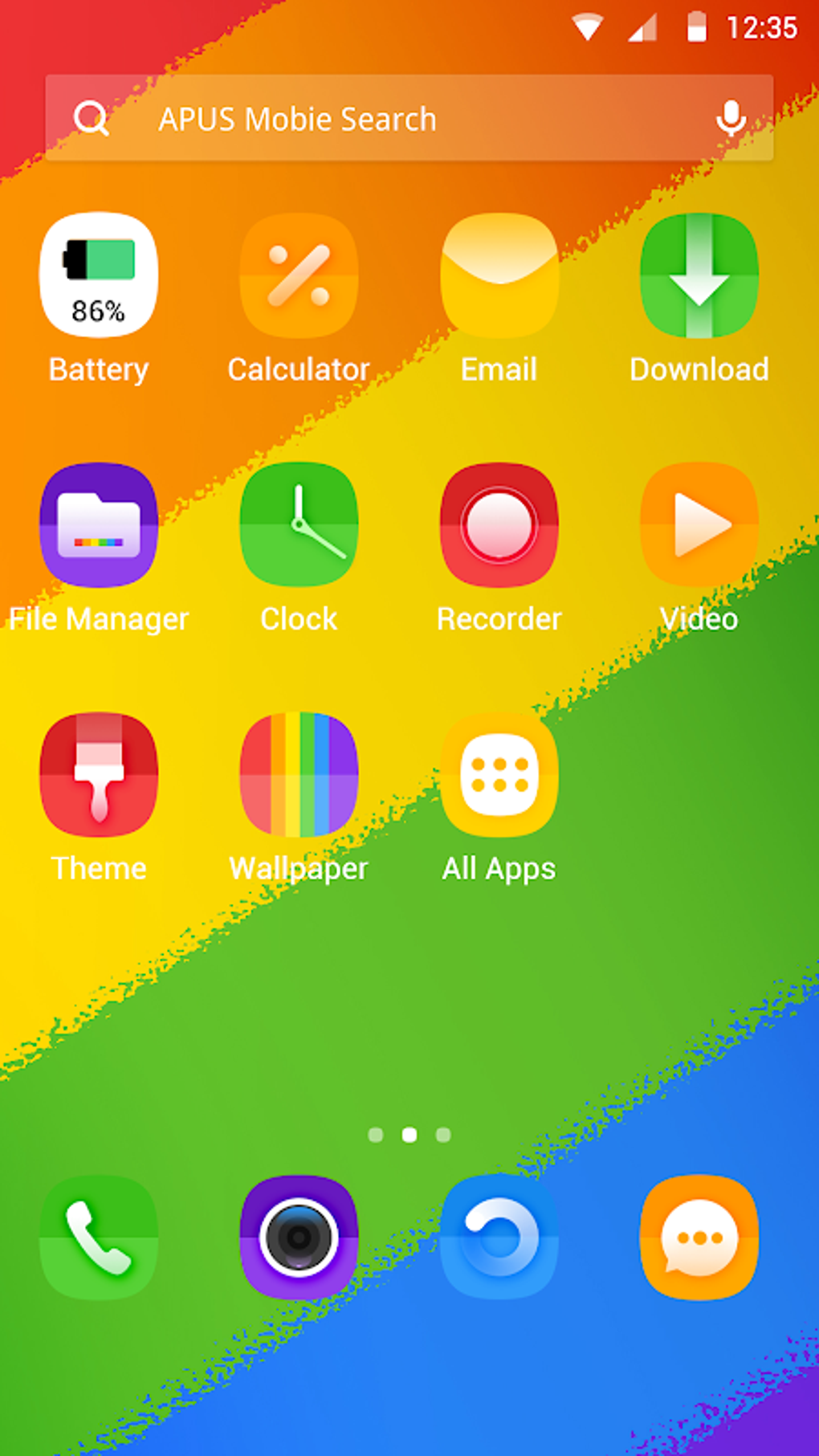Open the phone dialer in the dock
819x1456 pixels.
point(99,1238)
